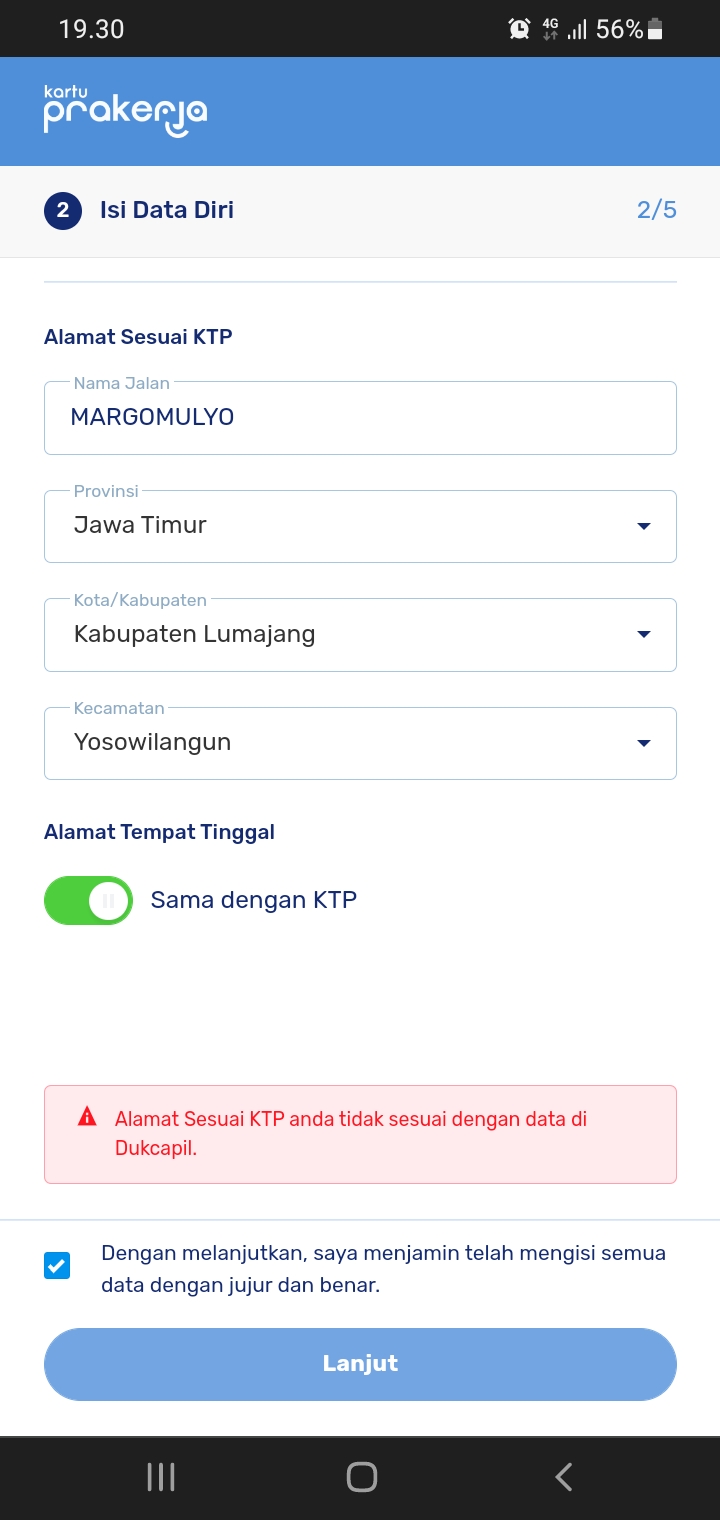The width and height of the screenshot is (720, 1520).
Task: Tap the Lanjut button
Action: 360,1364
